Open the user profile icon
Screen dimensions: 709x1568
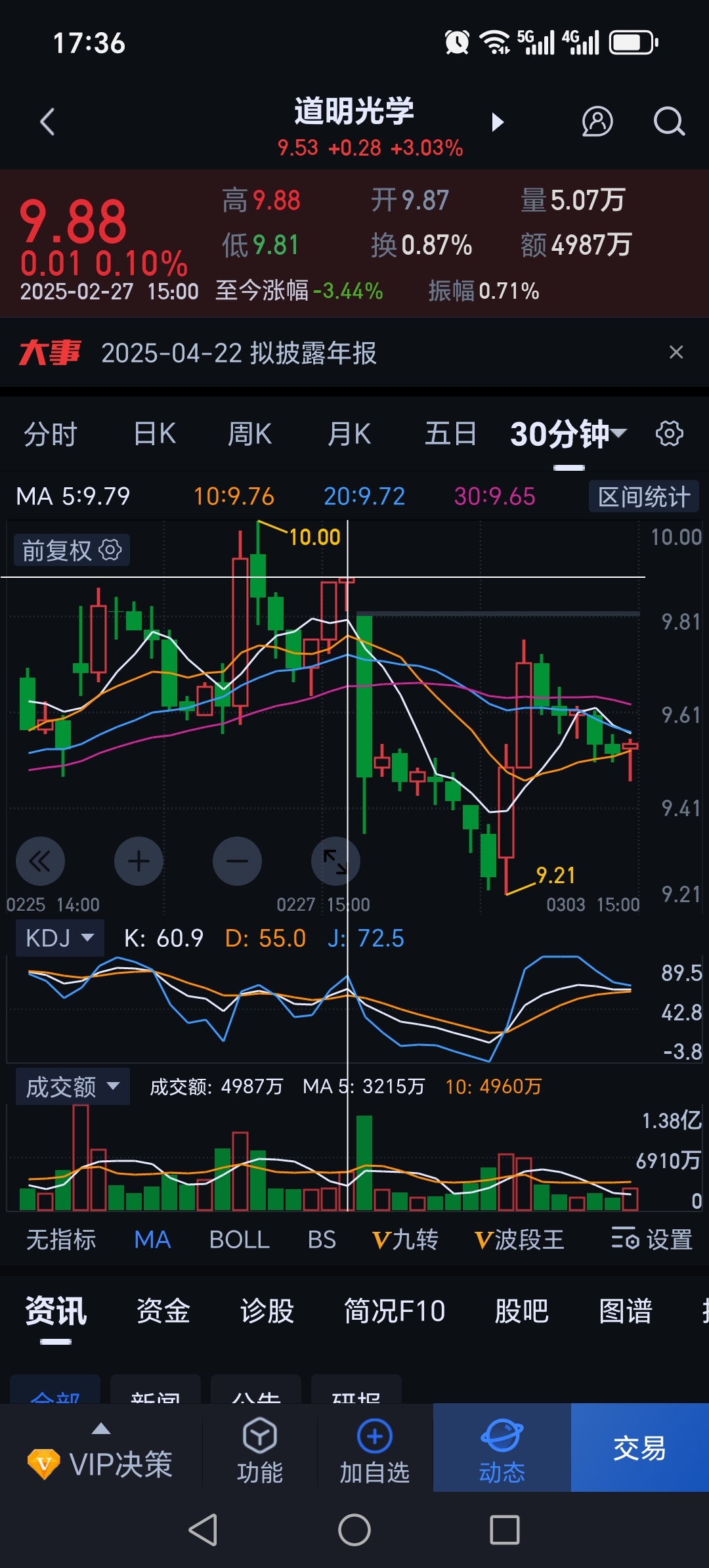pyautogui.click(x=597, y=121)
